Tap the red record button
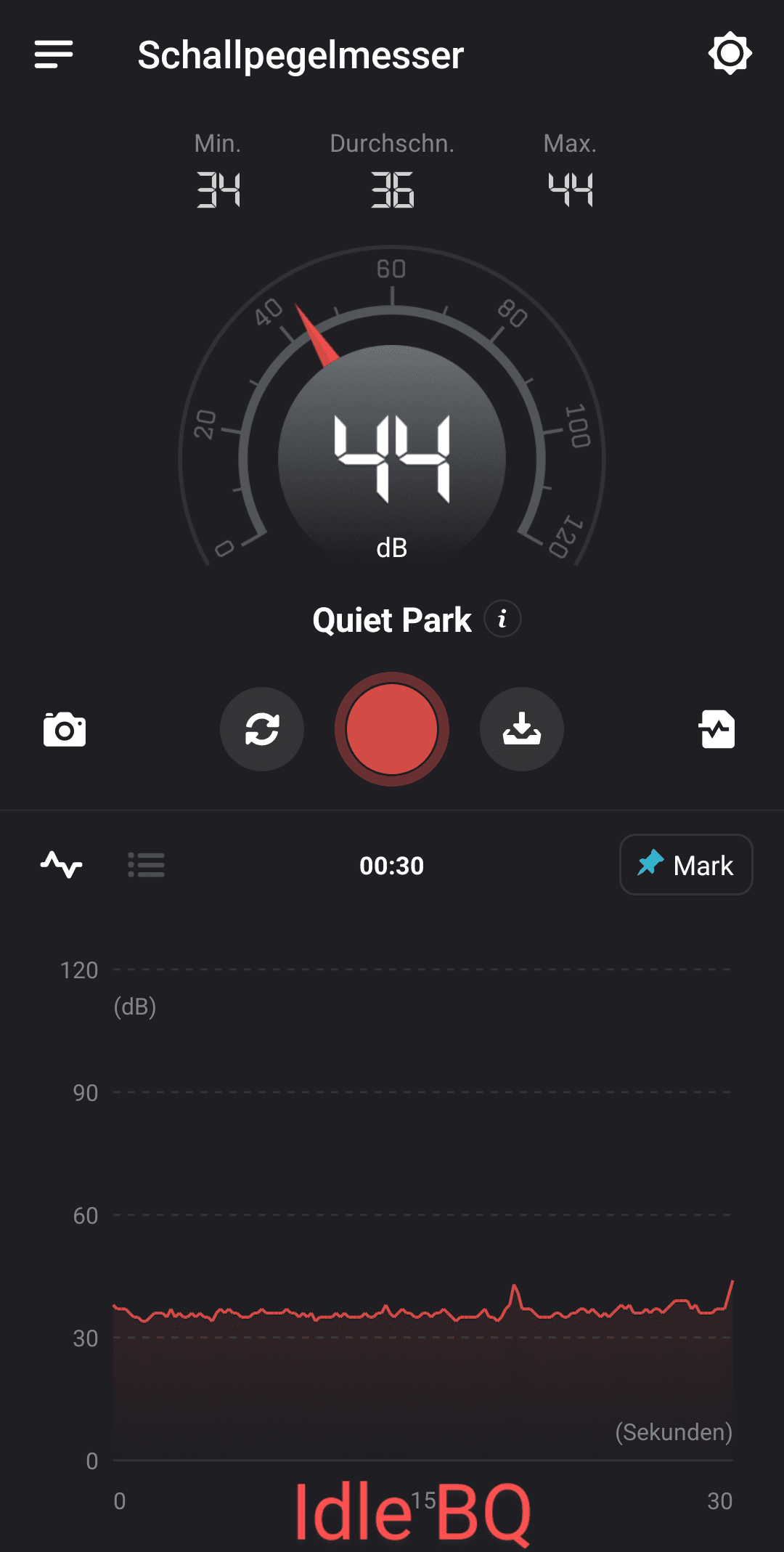The image size is (784, 1552). click(392, 729)
